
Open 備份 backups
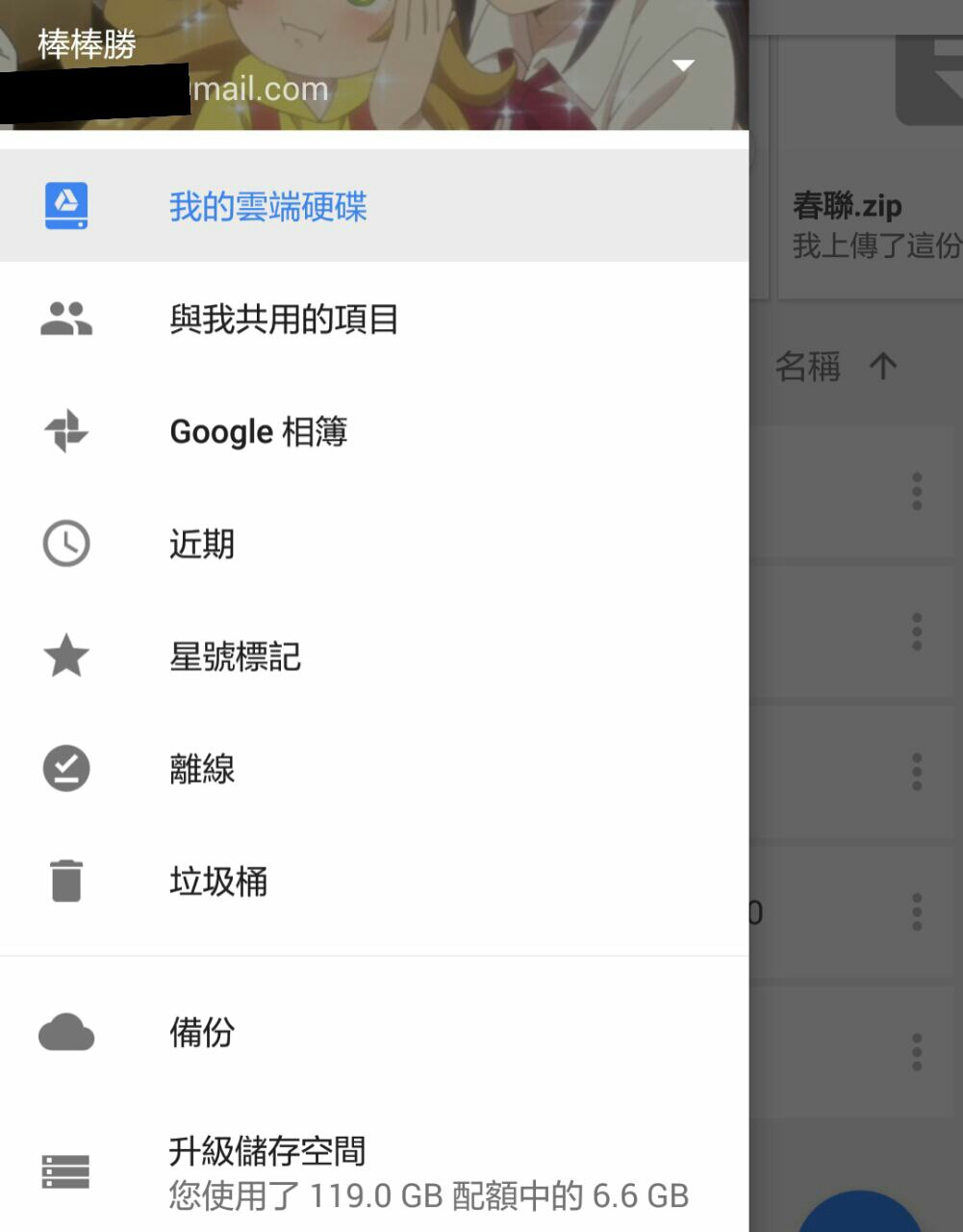click(x=202, y=1033)
